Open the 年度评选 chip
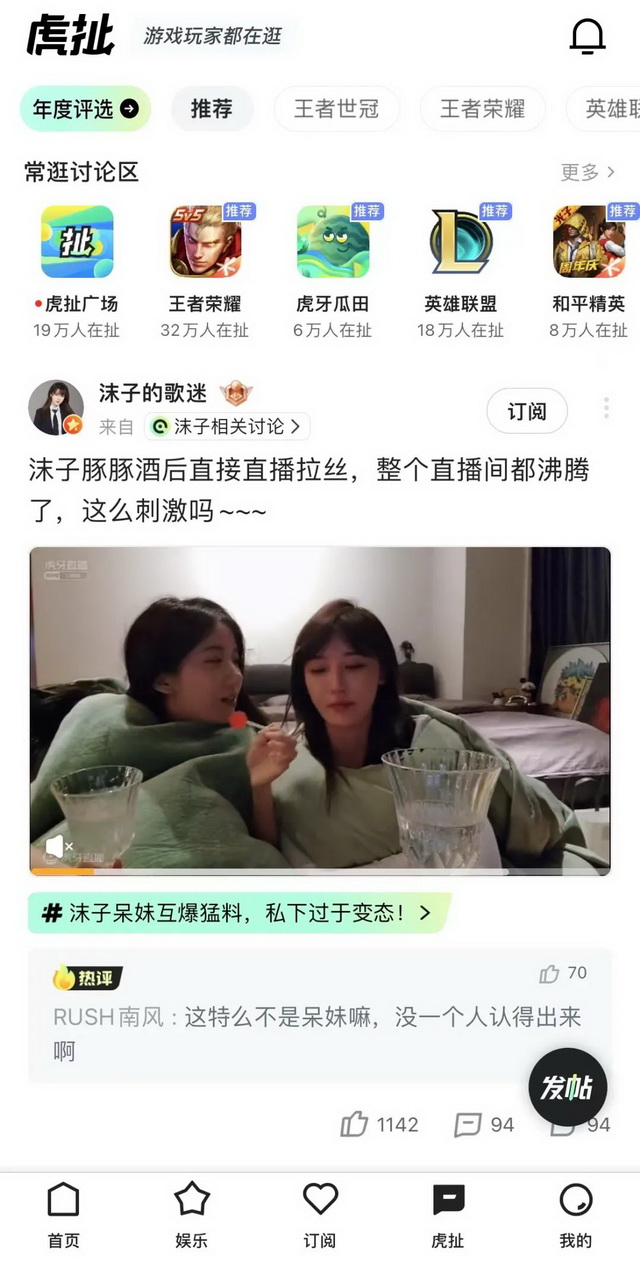640x1268 pixels. 85,109
